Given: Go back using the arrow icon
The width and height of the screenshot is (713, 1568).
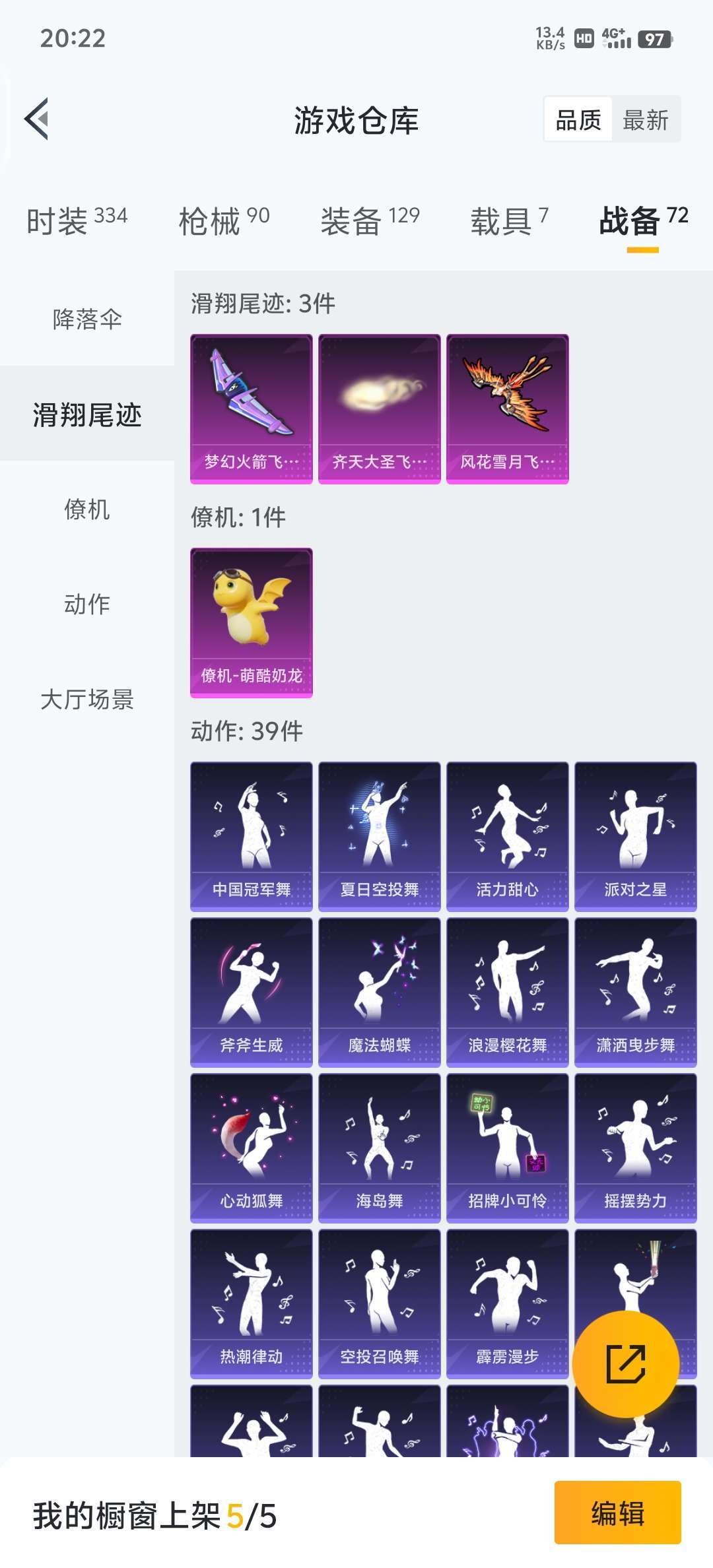Looking at the screenshot, I should [37, 119].
